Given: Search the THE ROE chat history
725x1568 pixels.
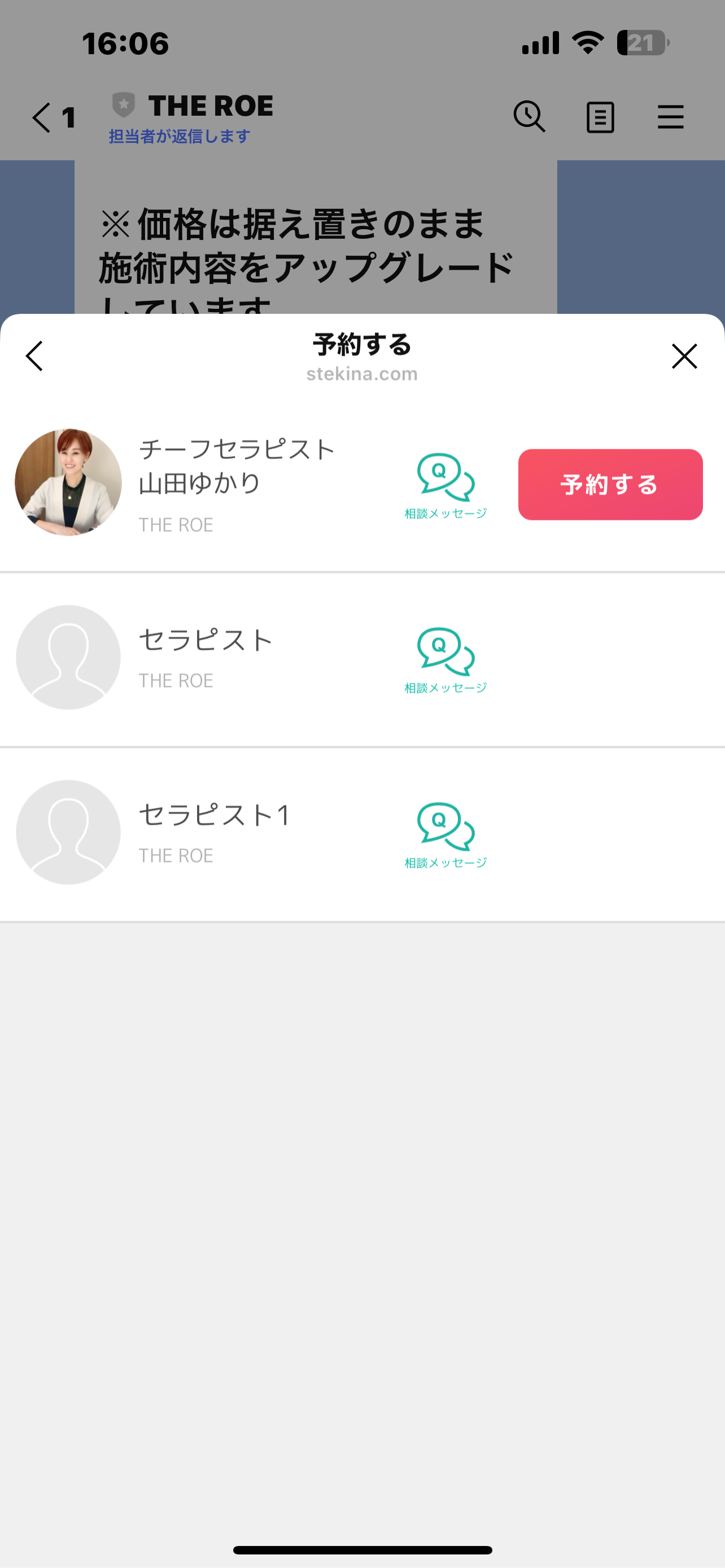Looking at the screenshot, I should click(529, 116).
